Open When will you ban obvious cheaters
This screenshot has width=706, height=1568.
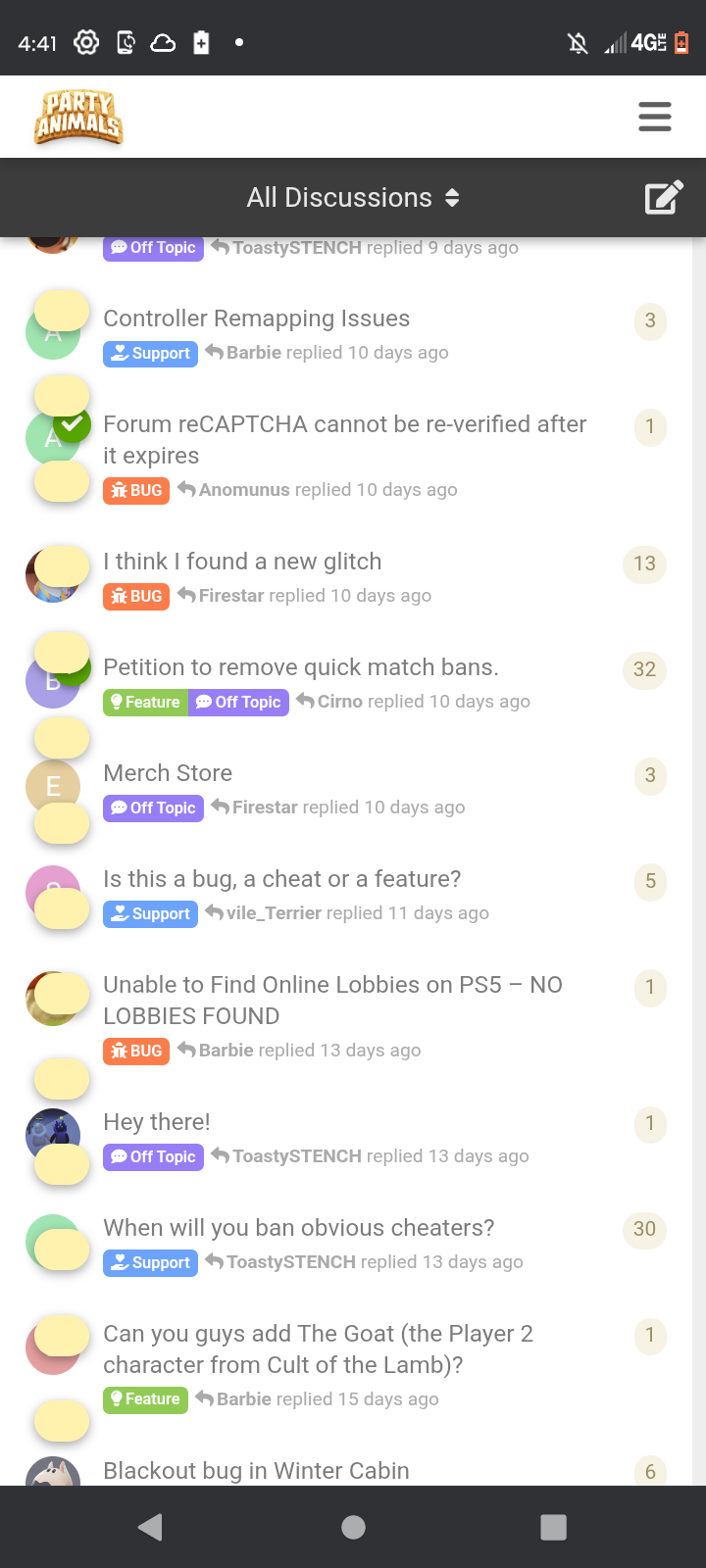299,1228
